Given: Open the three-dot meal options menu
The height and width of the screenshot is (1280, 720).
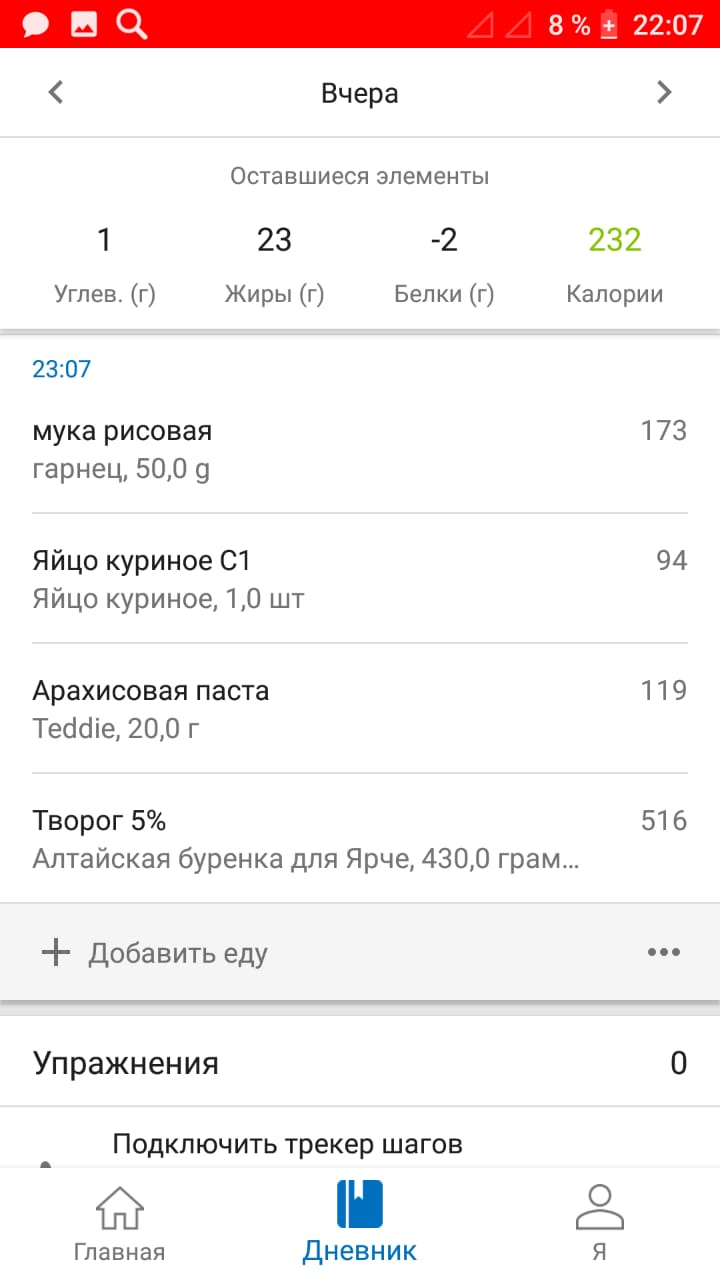Looking at the screenshot, I should point(664,953).
